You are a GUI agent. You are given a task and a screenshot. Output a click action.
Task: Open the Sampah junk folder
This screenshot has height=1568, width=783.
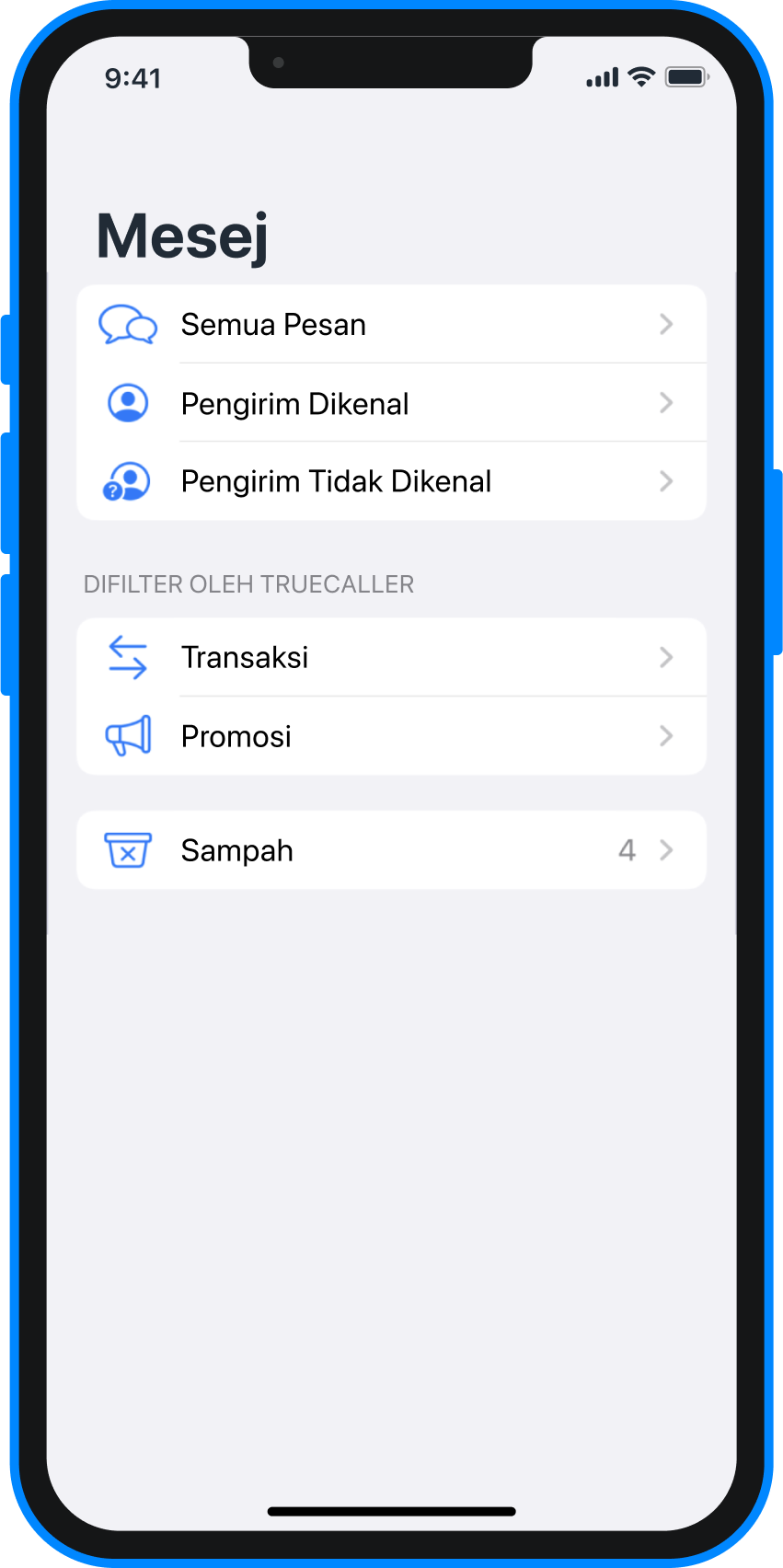(x=391, y=850)
